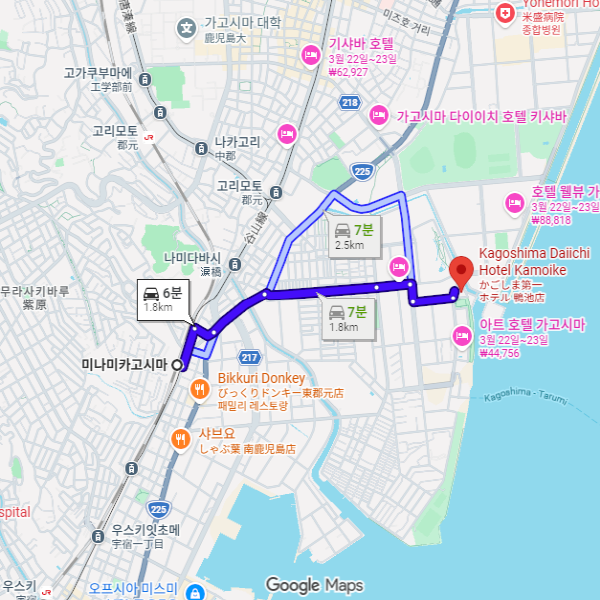600x600 pixels.
Task: Open the 가고시마 대학 university marker
Action: (187, 28)
